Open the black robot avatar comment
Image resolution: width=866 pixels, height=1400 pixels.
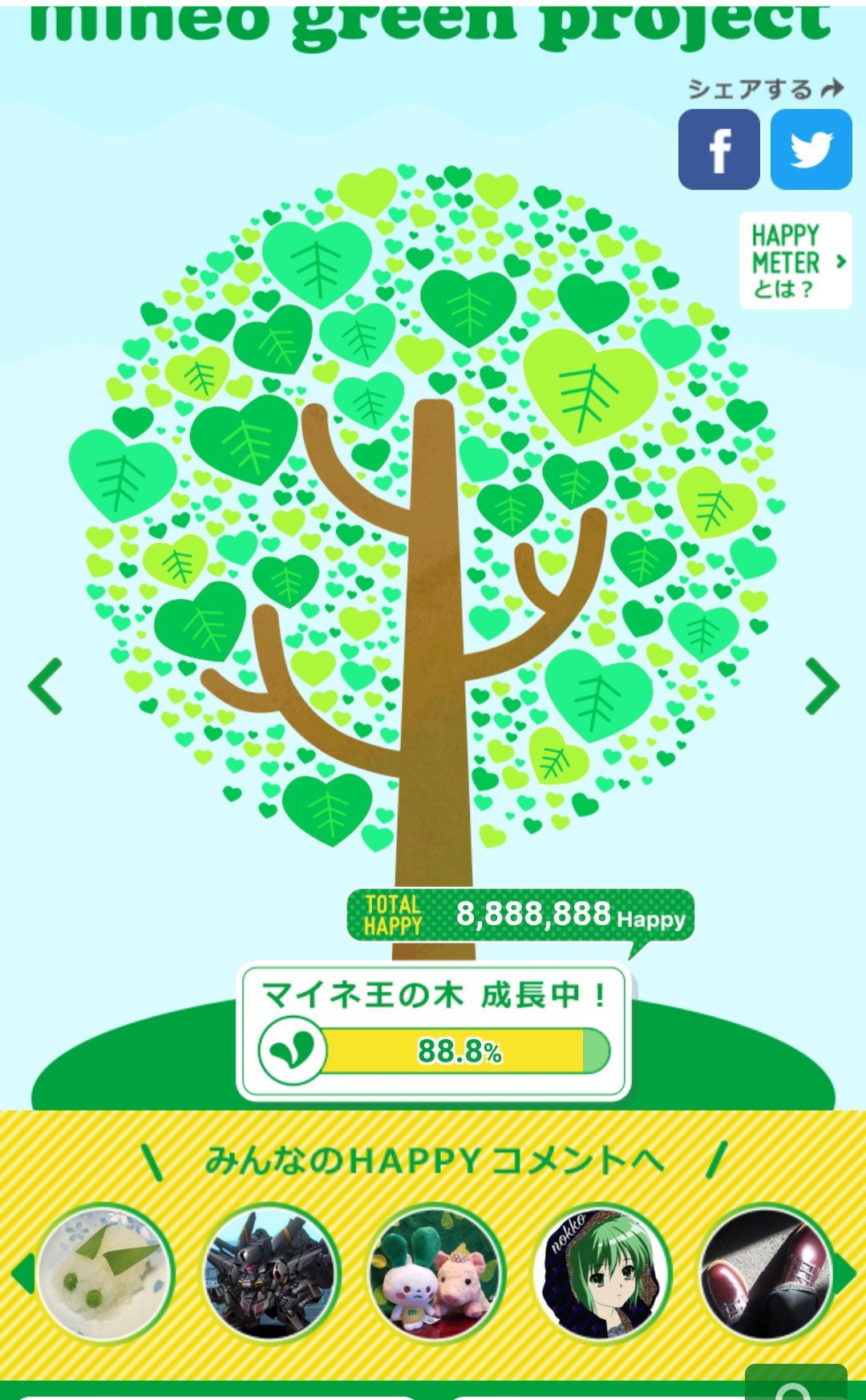(269, 1273)
